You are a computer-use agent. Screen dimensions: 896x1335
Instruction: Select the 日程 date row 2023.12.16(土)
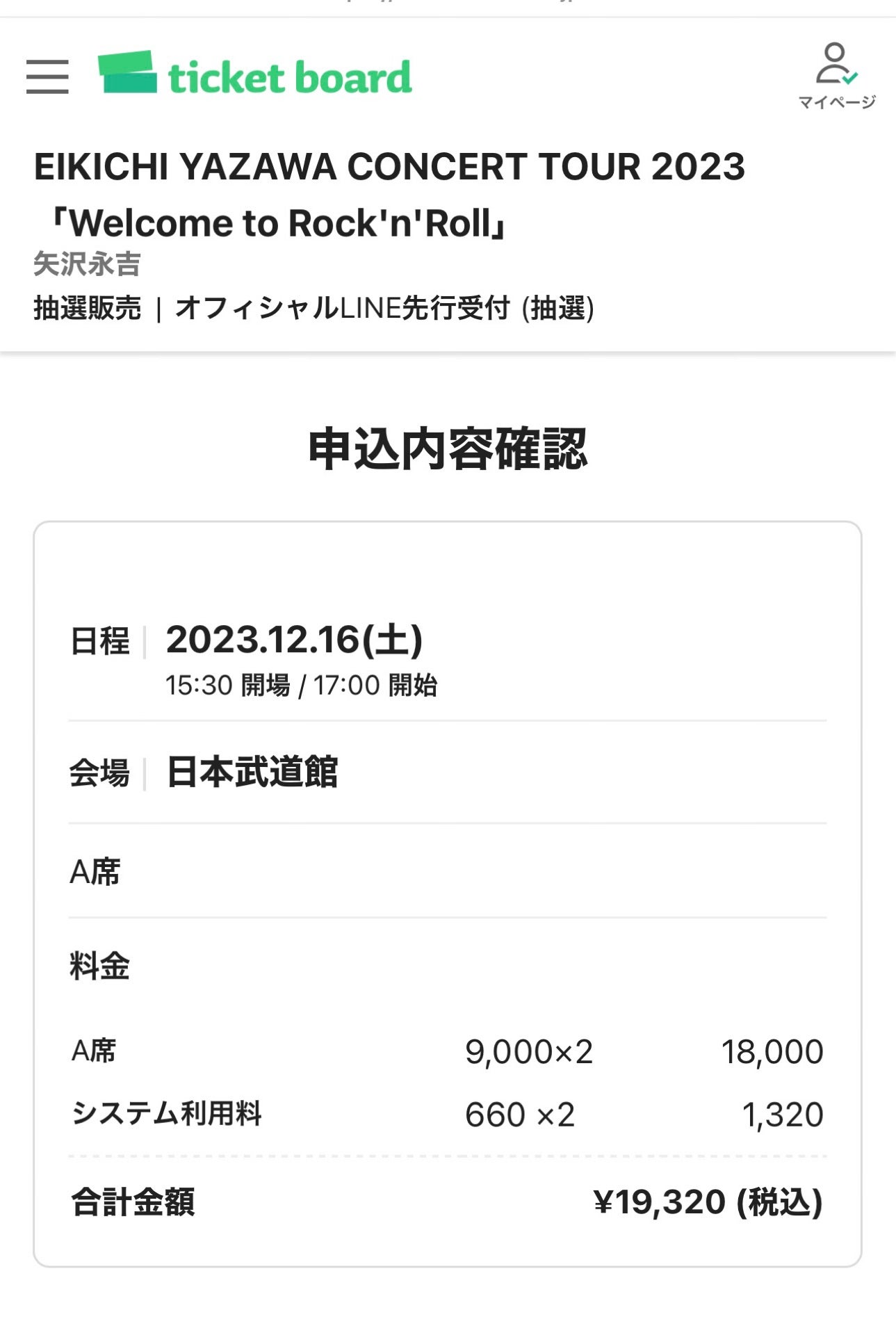pos(292,640)
